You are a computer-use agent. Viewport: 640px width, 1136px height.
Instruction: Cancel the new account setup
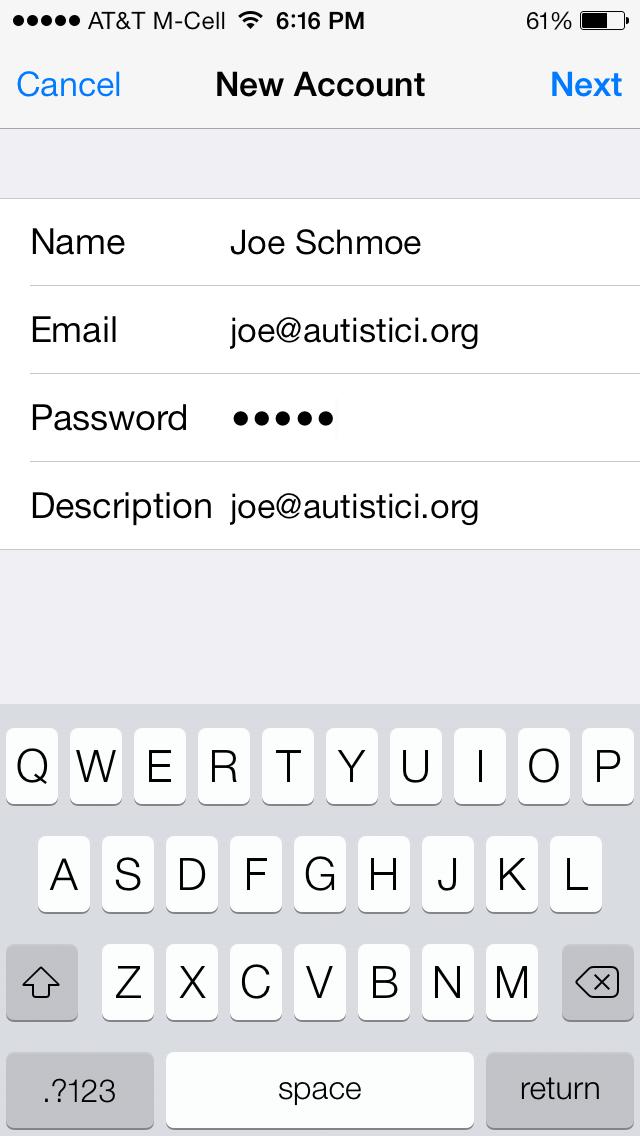coord(68,85)
